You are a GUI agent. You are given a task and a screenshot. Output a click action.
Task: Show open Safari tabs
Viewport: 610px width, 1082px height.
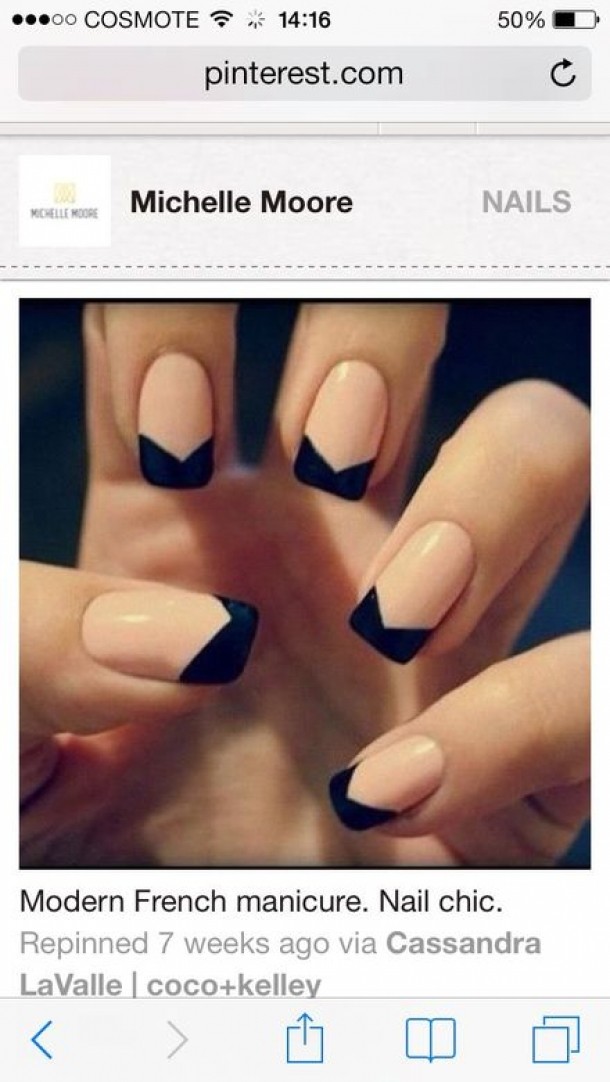pos(556,1040)
